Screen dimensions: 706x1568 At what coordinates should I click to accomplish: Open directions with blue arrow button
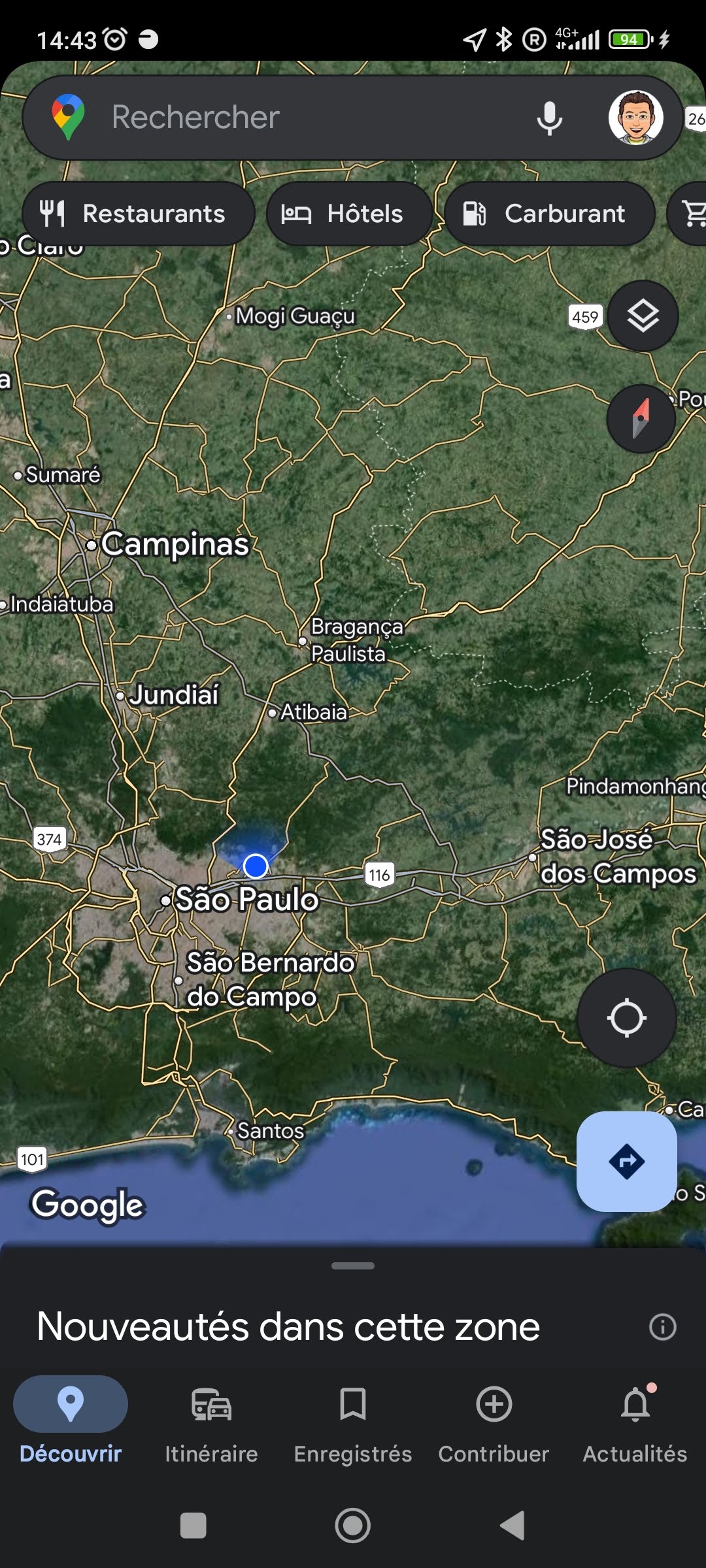tap(626, 1162)
